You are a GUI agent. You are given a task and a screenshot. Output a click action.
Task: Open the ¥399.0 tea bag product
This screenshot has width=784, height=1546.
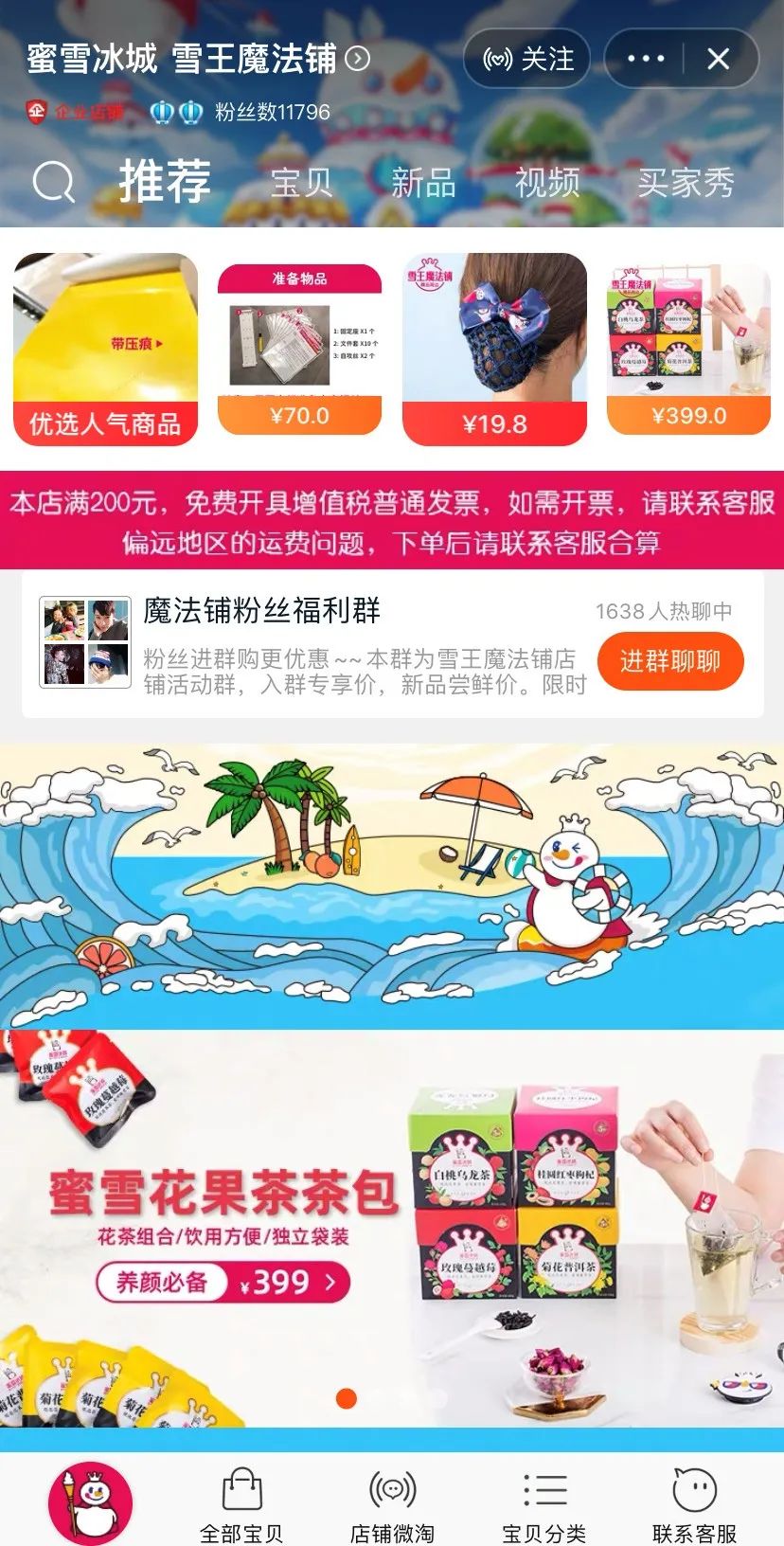[688, 348]
